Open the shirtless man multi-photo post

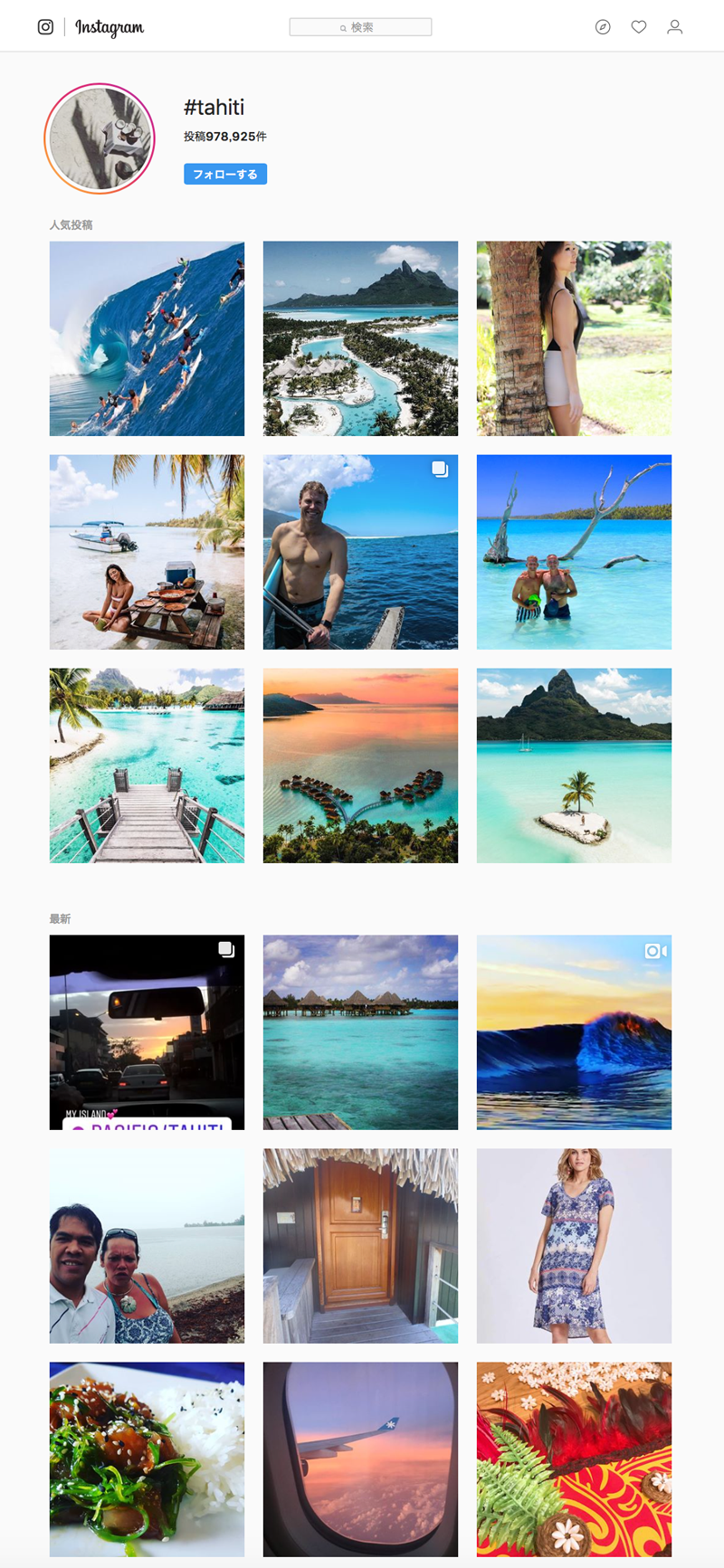point(360,552)
